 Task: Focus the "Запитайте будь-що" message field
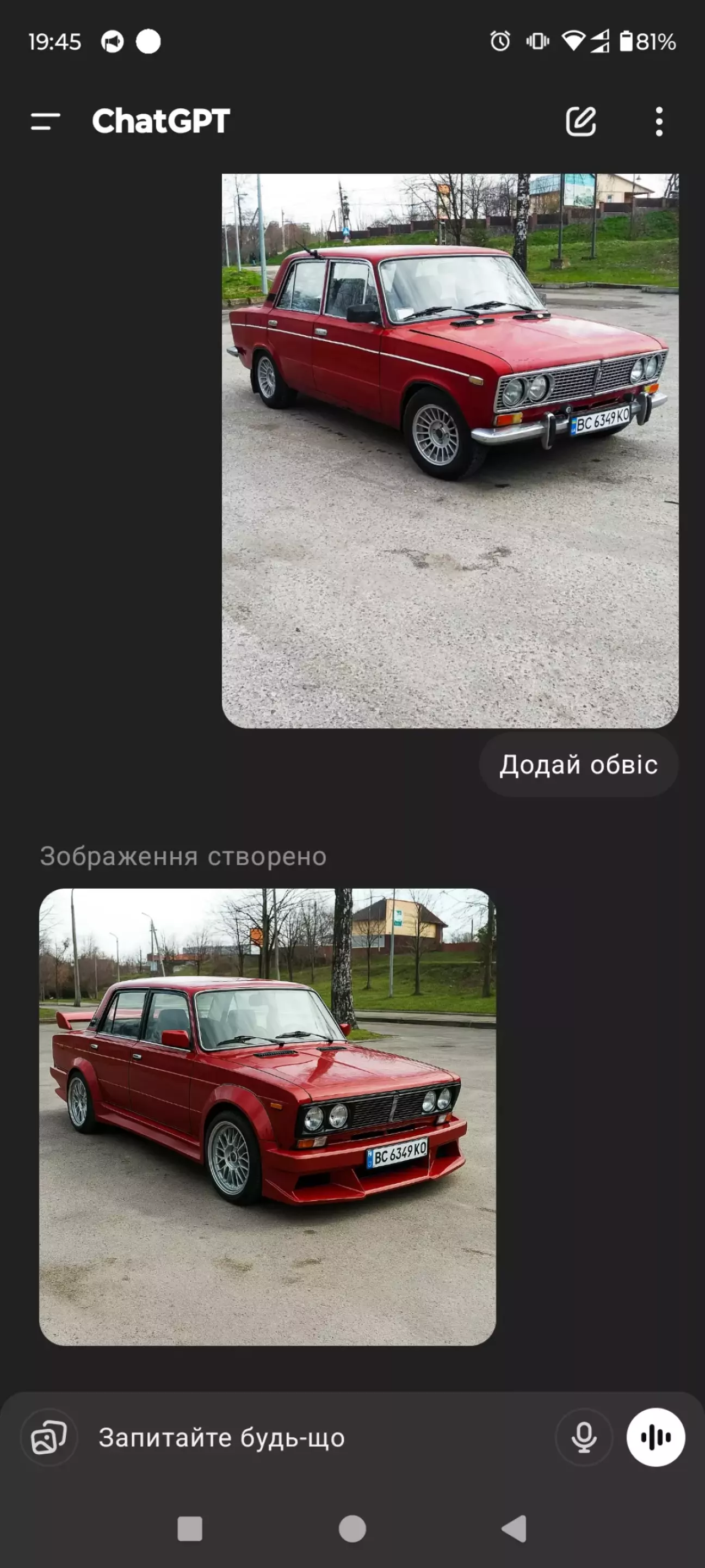pos(316,1437)
